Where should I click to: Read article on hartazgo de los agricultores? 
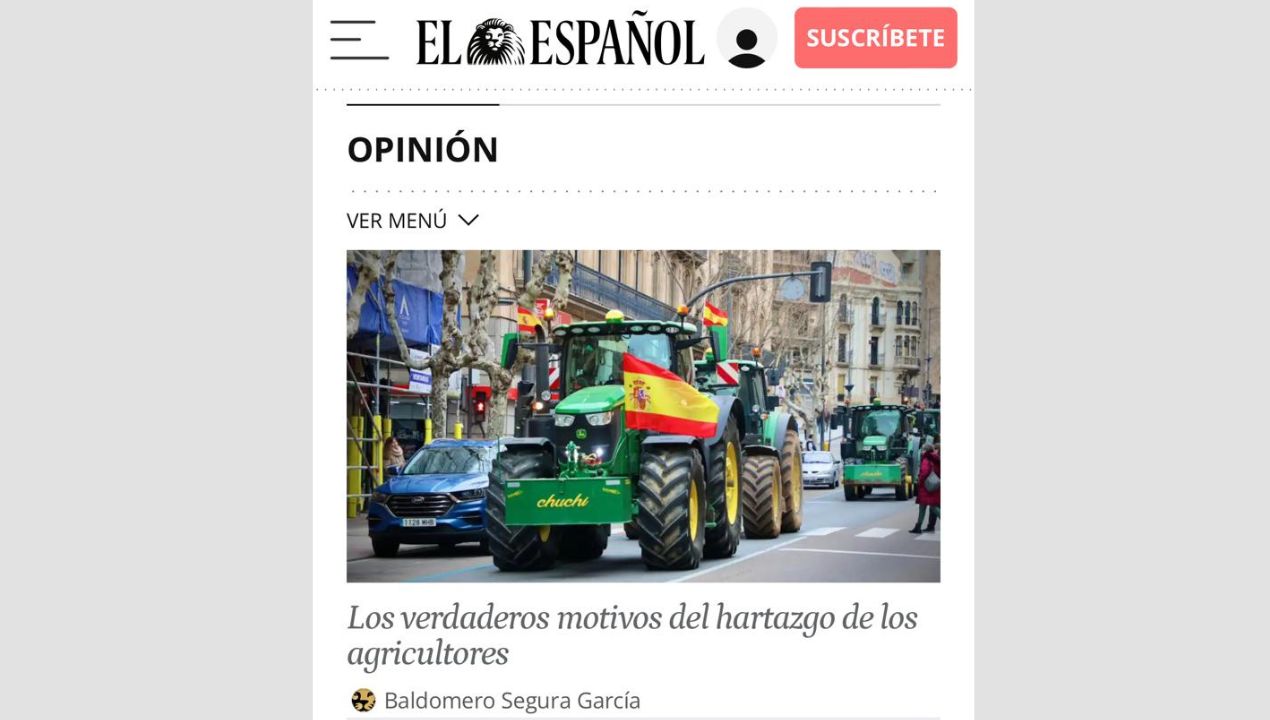[x=631, y=635]
